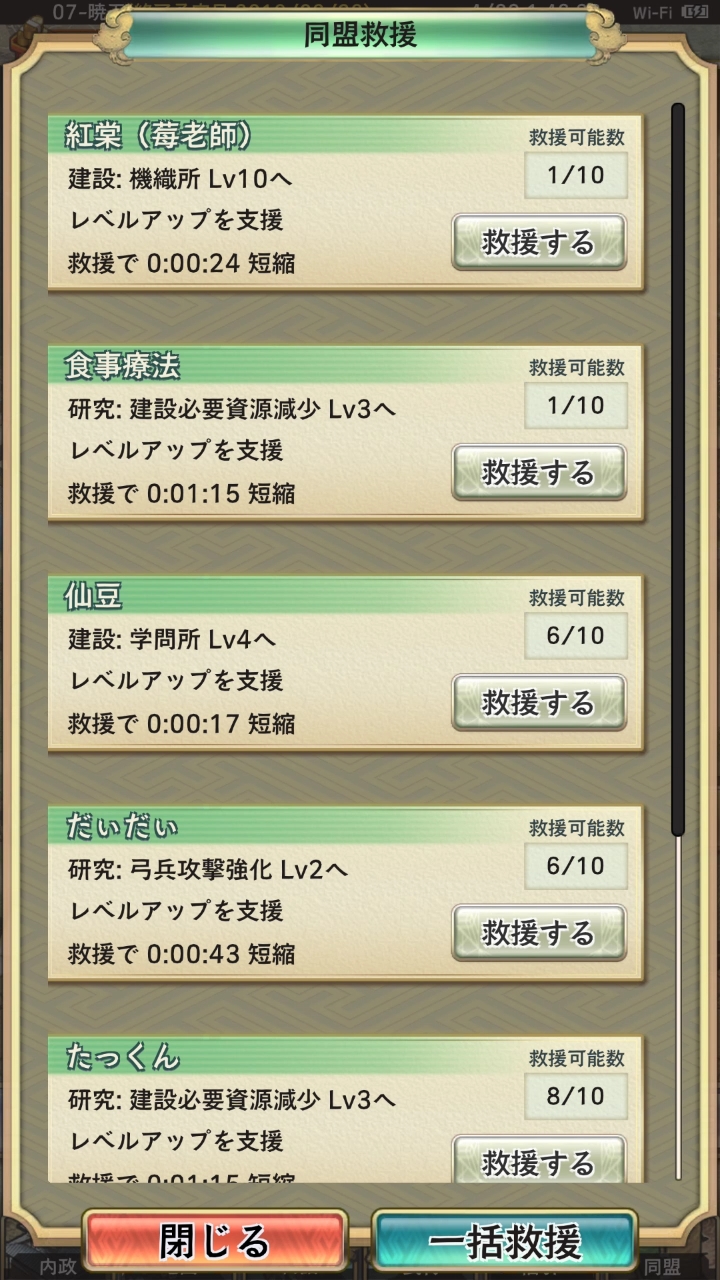Viewport: 720px width, 1280px height.
Task: Tap 一括救援 to help everyone
Action: tap(505, 1241)
